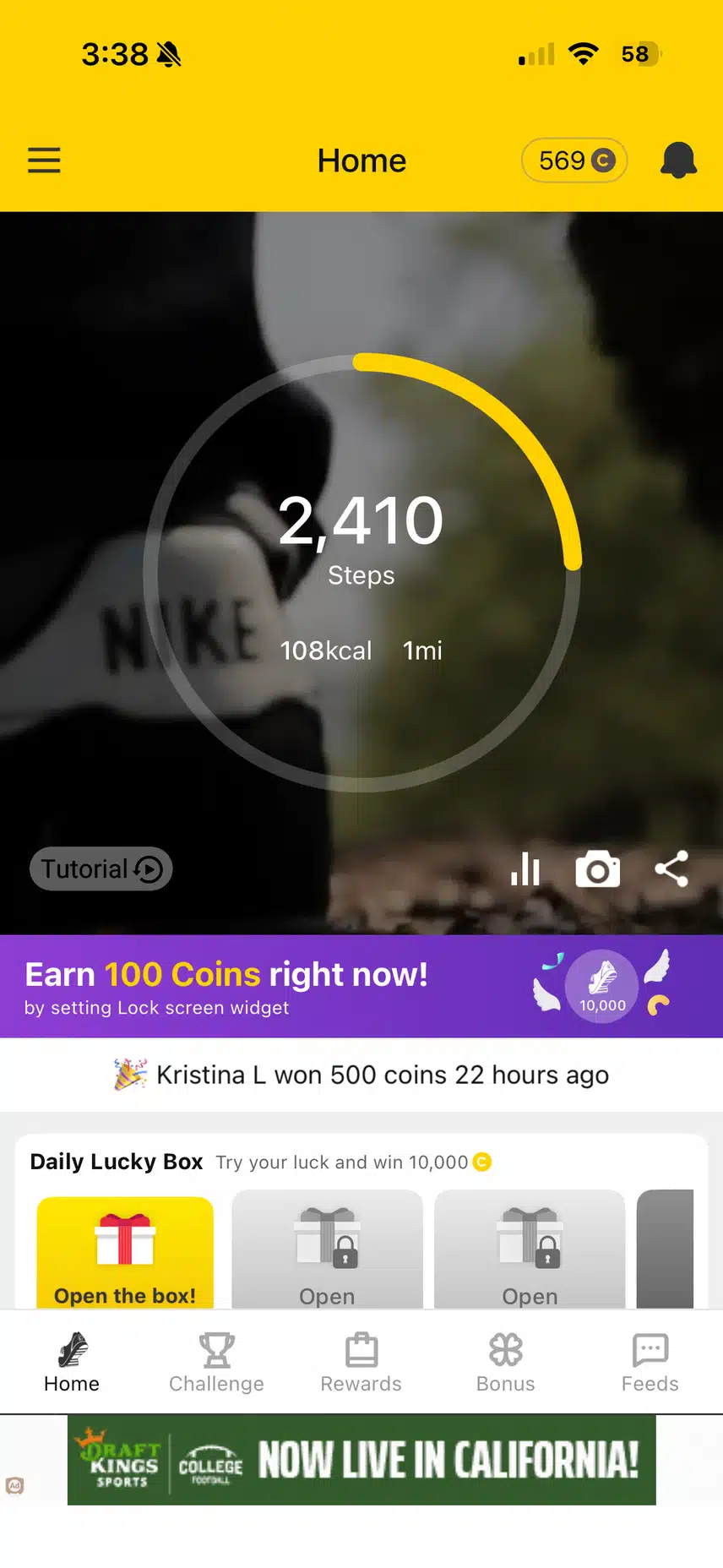The height and width of the screenshot is (1568, 723).
Task: Share your step count
Action: pyautogui.click(x=671, y=868)
